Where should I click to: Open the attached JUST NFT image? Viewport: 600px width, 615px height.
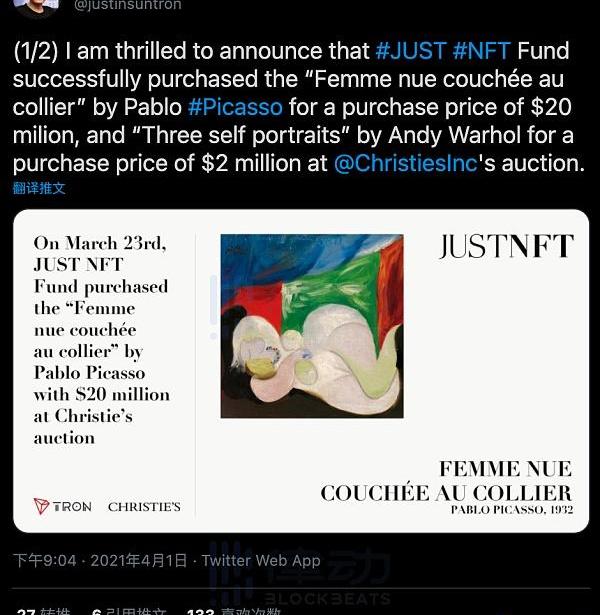point(300,370)
